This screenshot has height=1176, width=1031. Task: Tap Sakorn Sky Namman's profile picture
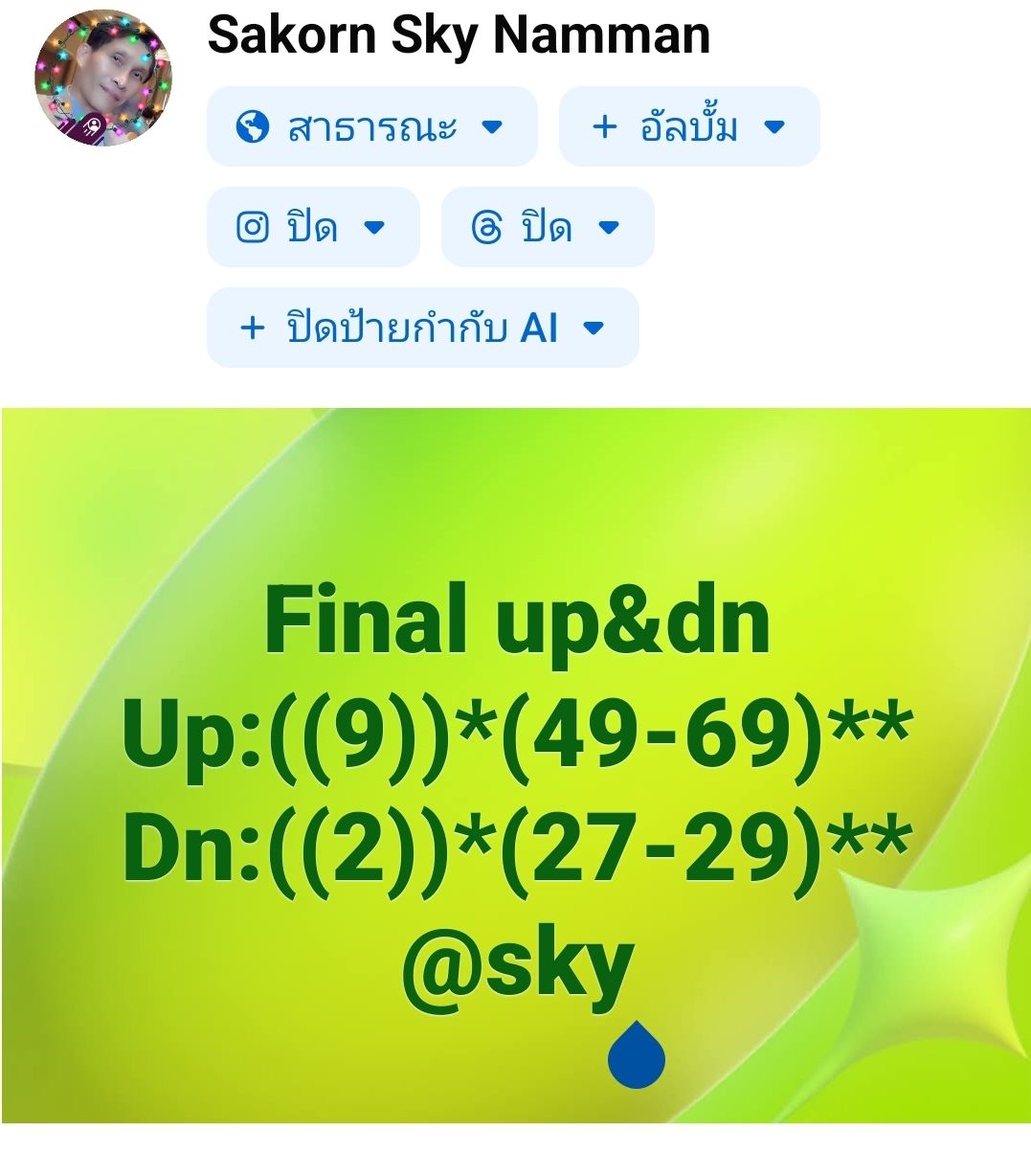click(x=102, y=78)
